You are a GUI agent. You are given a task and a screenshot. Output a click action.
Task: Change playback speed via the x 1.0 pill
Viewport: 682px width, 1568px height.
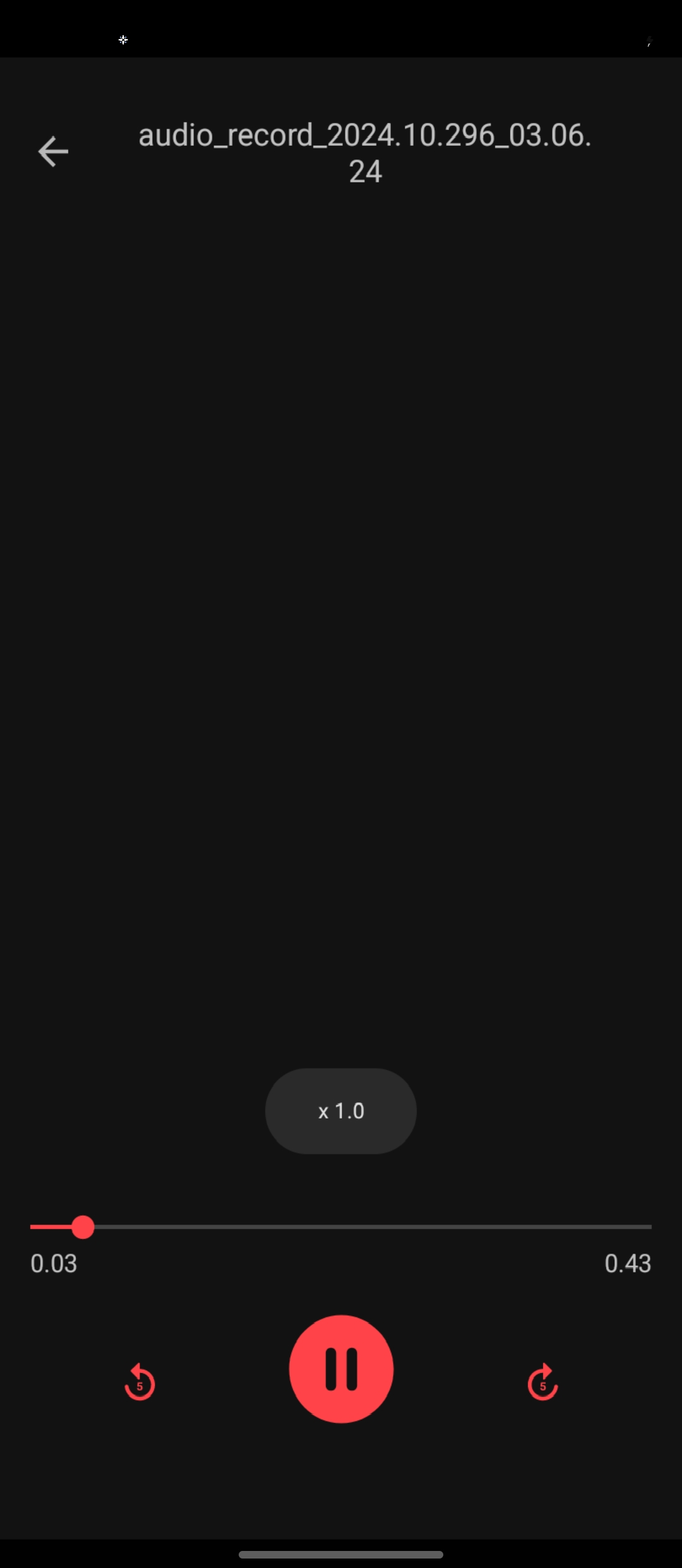click(x=341, y=1111)
